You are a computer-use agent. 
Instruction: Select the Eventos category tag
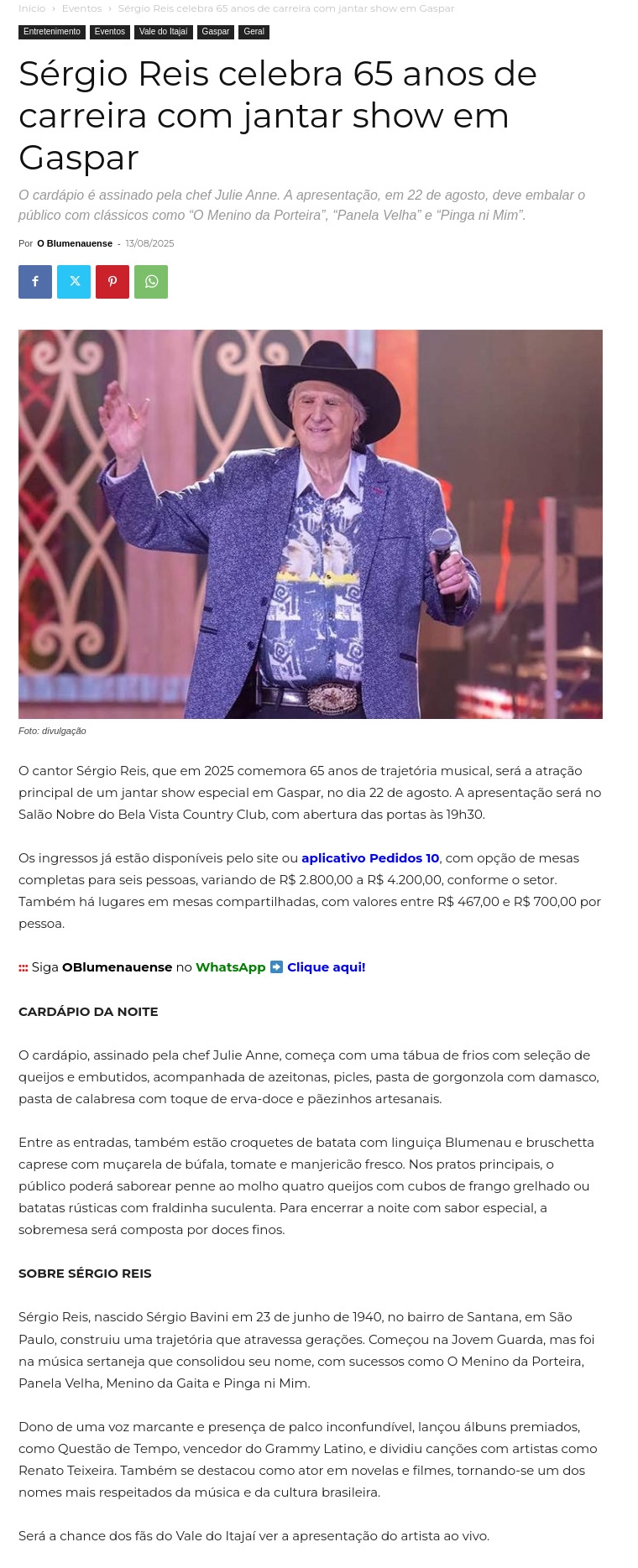click(x=109, y=32)
